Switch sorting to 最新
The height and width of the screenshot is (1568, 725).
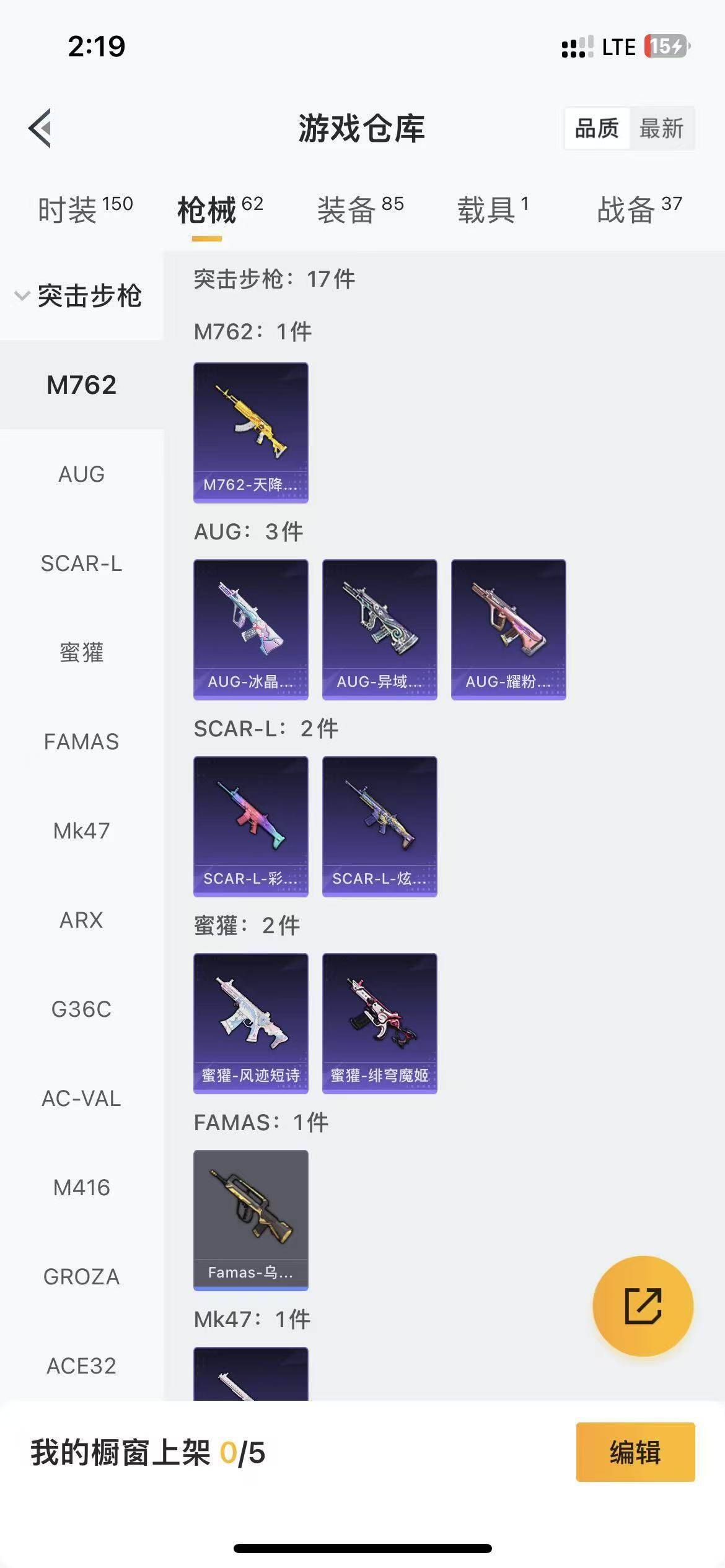[662, 128]
